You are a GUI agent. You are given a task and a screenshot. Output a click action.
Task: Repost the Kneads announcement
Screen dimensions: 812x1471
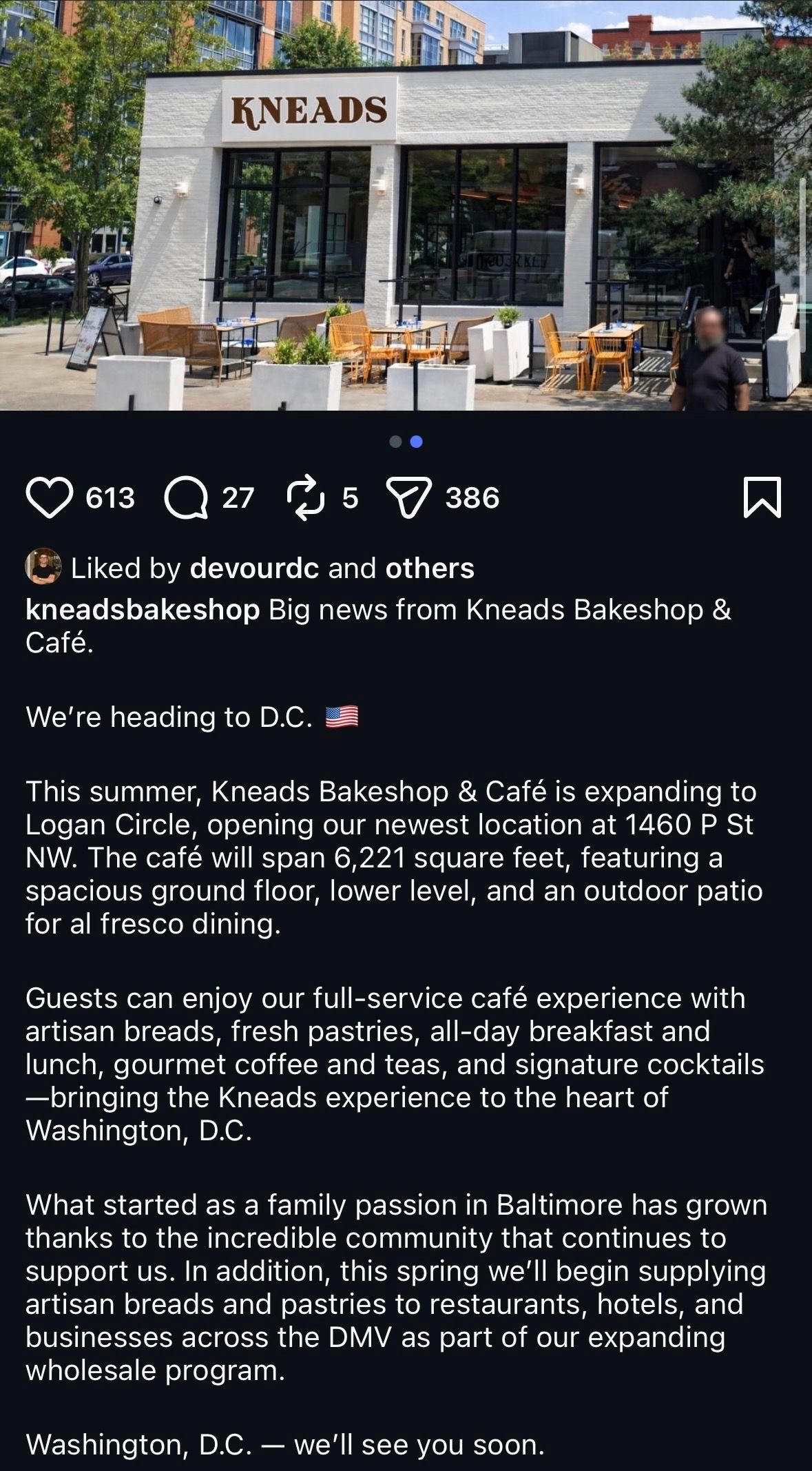[305, 497]
